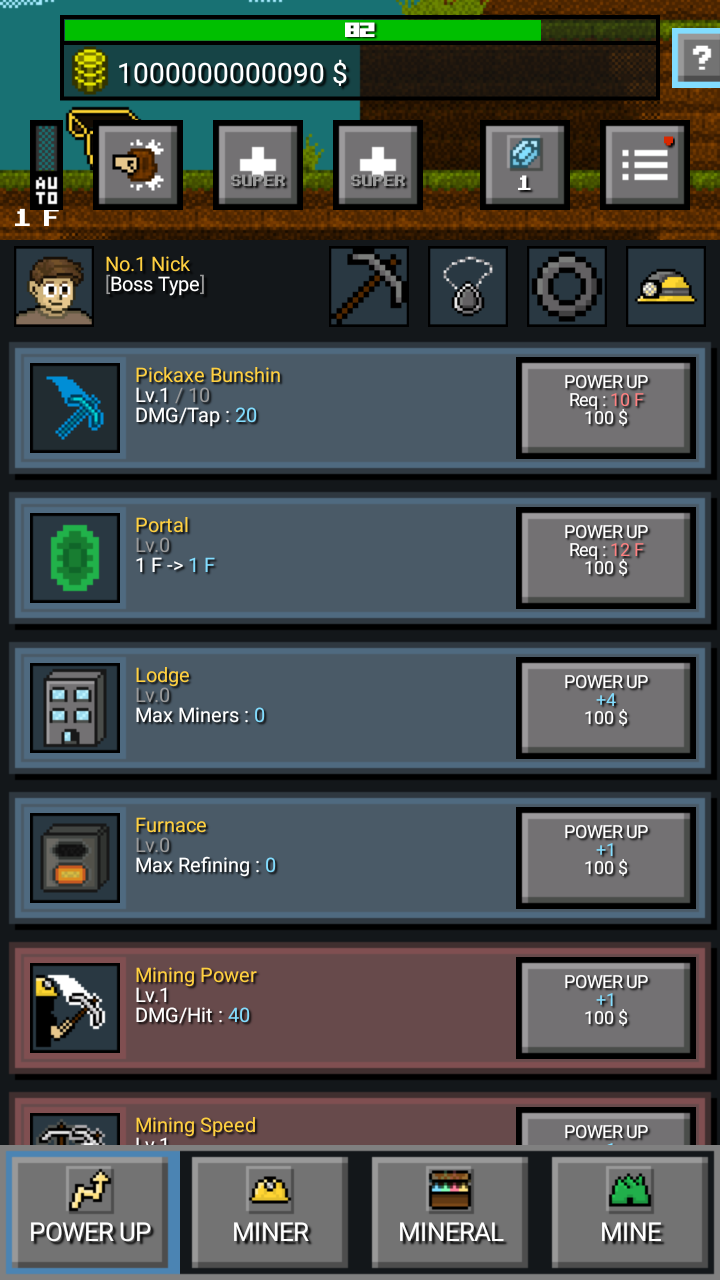Select the POWER UP tab
This screenshot has width=720, height=1280.
91,1212
